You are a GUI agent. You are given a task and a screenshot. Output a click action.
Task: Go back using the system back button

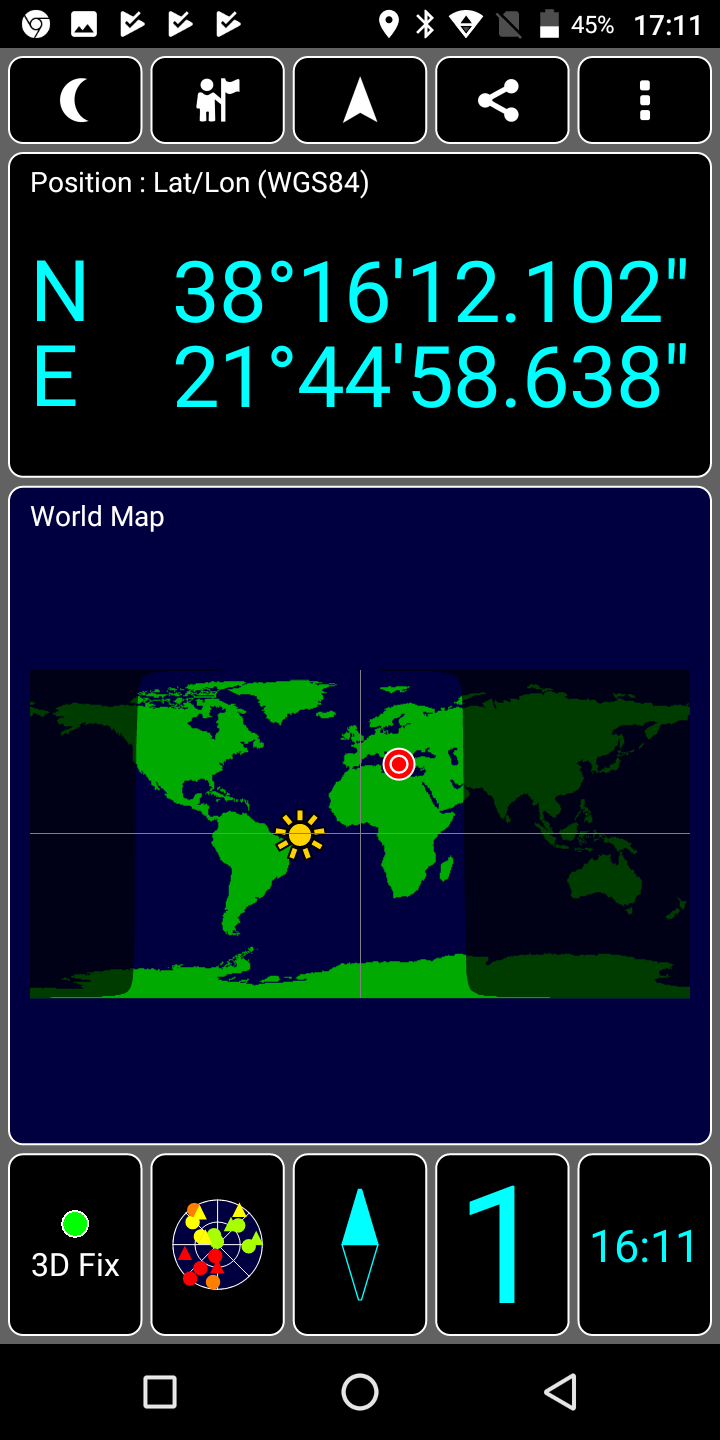[x=560, y=1391]
